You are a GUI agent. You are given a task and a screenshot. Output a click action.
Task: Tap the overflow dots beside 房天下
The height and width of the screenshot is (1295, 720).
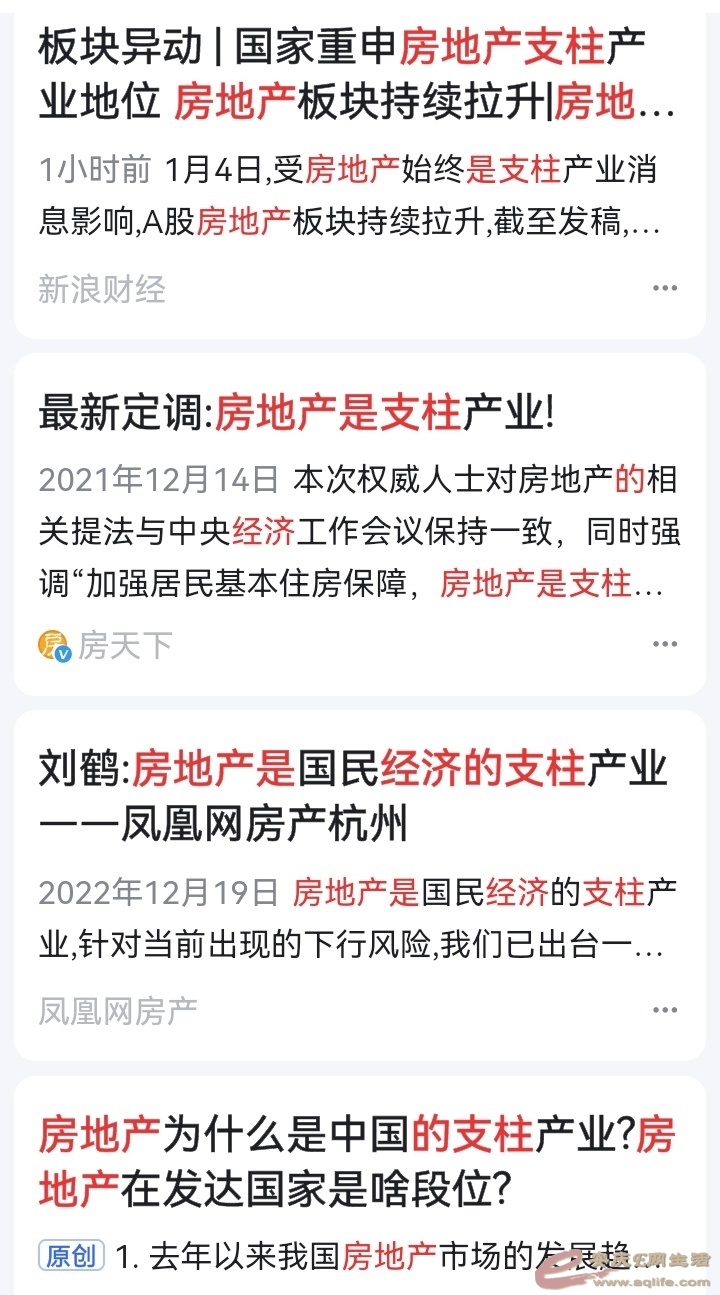665,645
